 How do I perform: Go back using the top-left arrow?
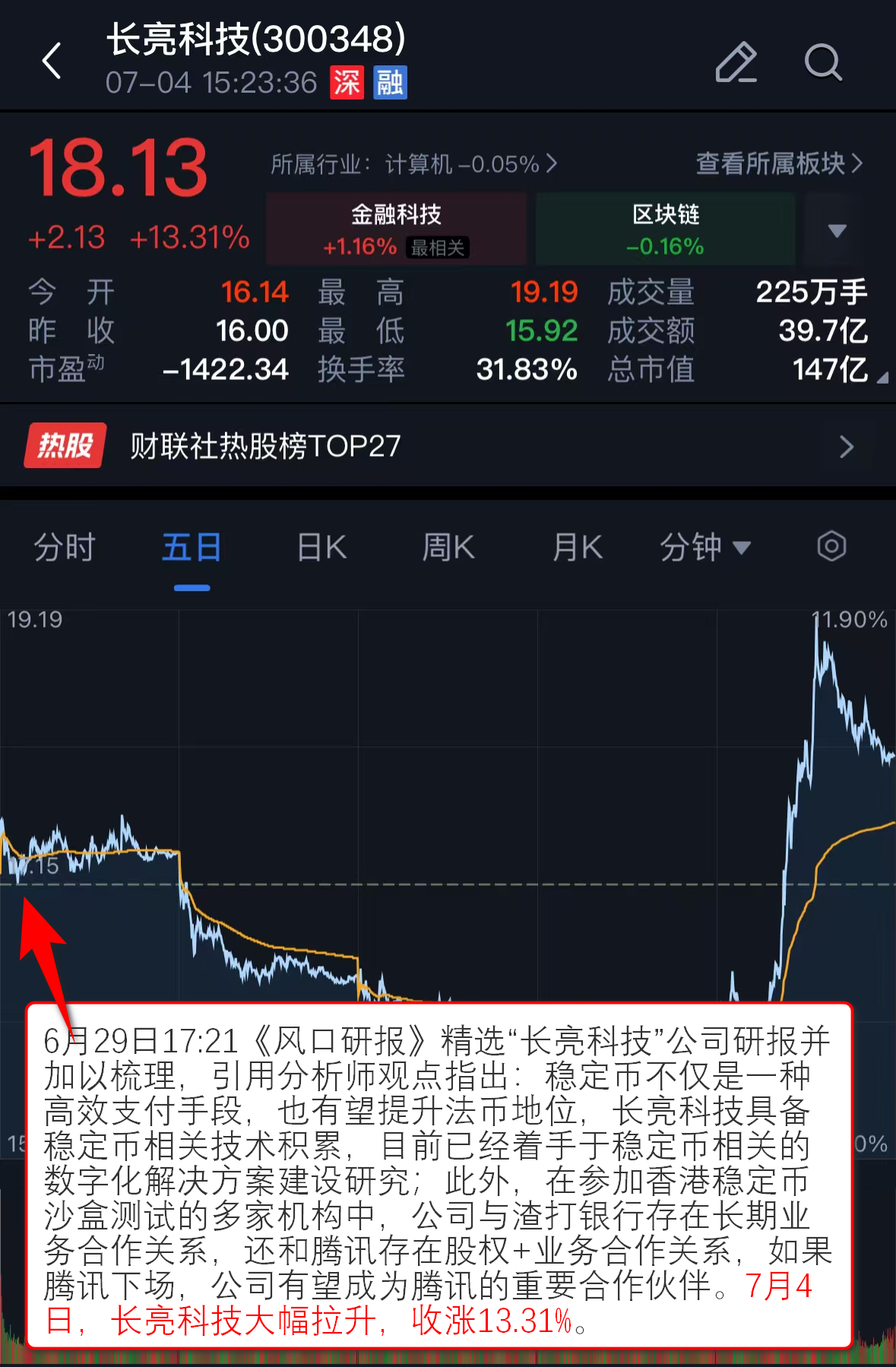[52, 62]
